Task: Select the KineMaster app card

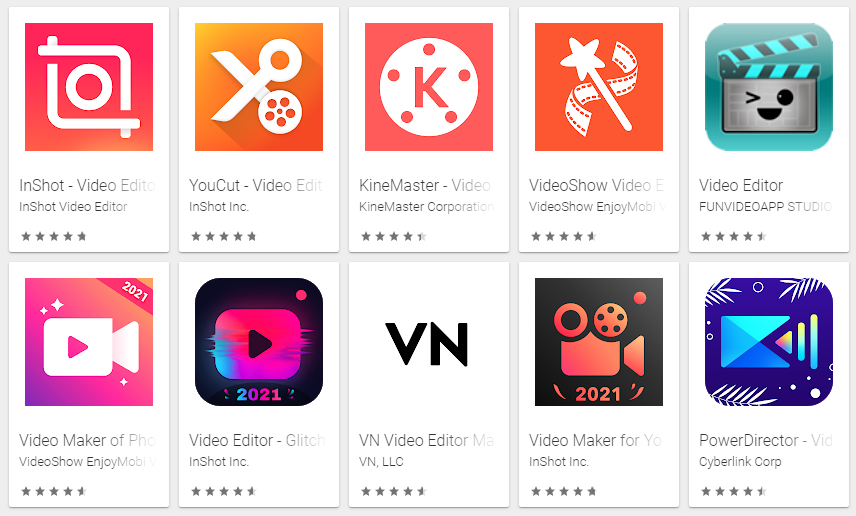Action: tap(429, 87)
